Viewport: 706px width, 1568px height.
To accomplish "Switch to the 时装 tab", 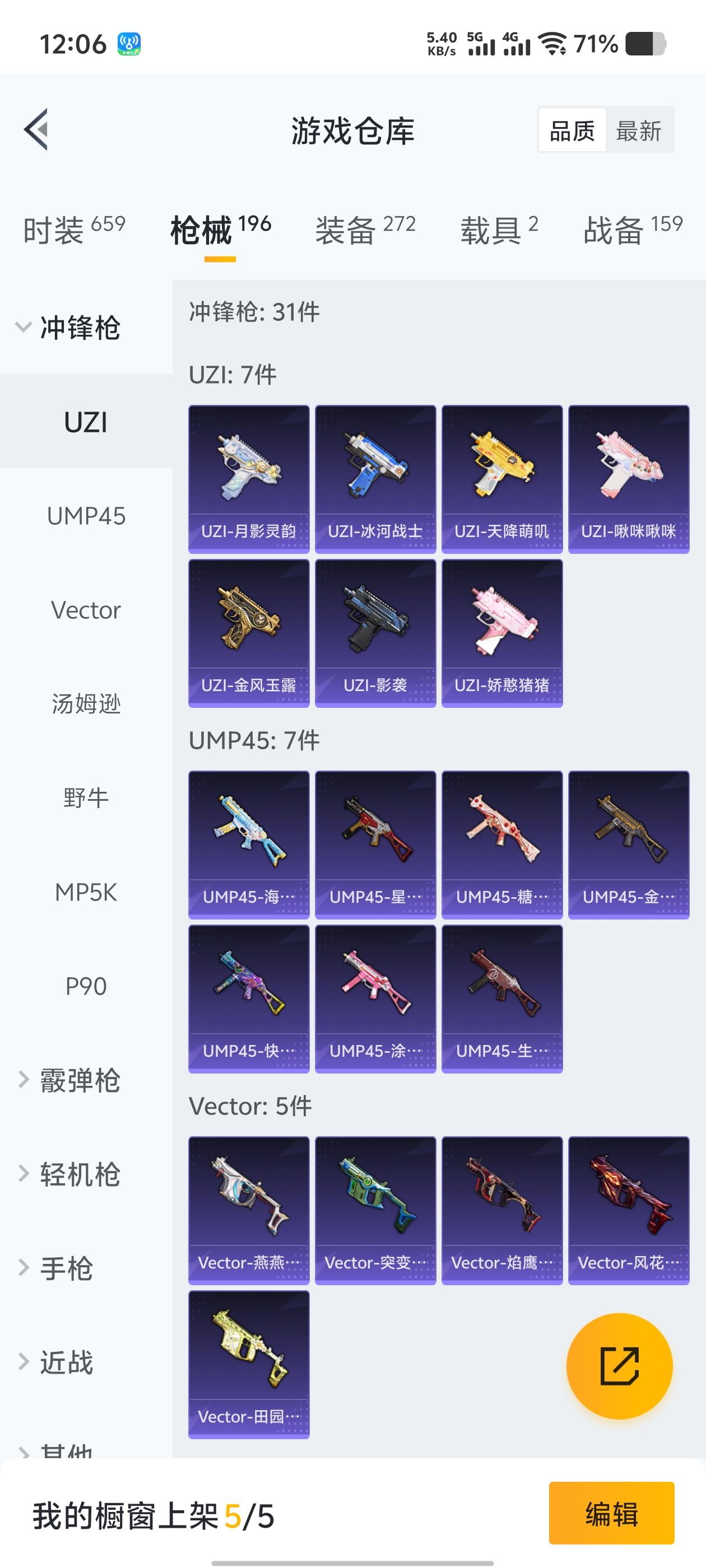I will coord(74,230).
